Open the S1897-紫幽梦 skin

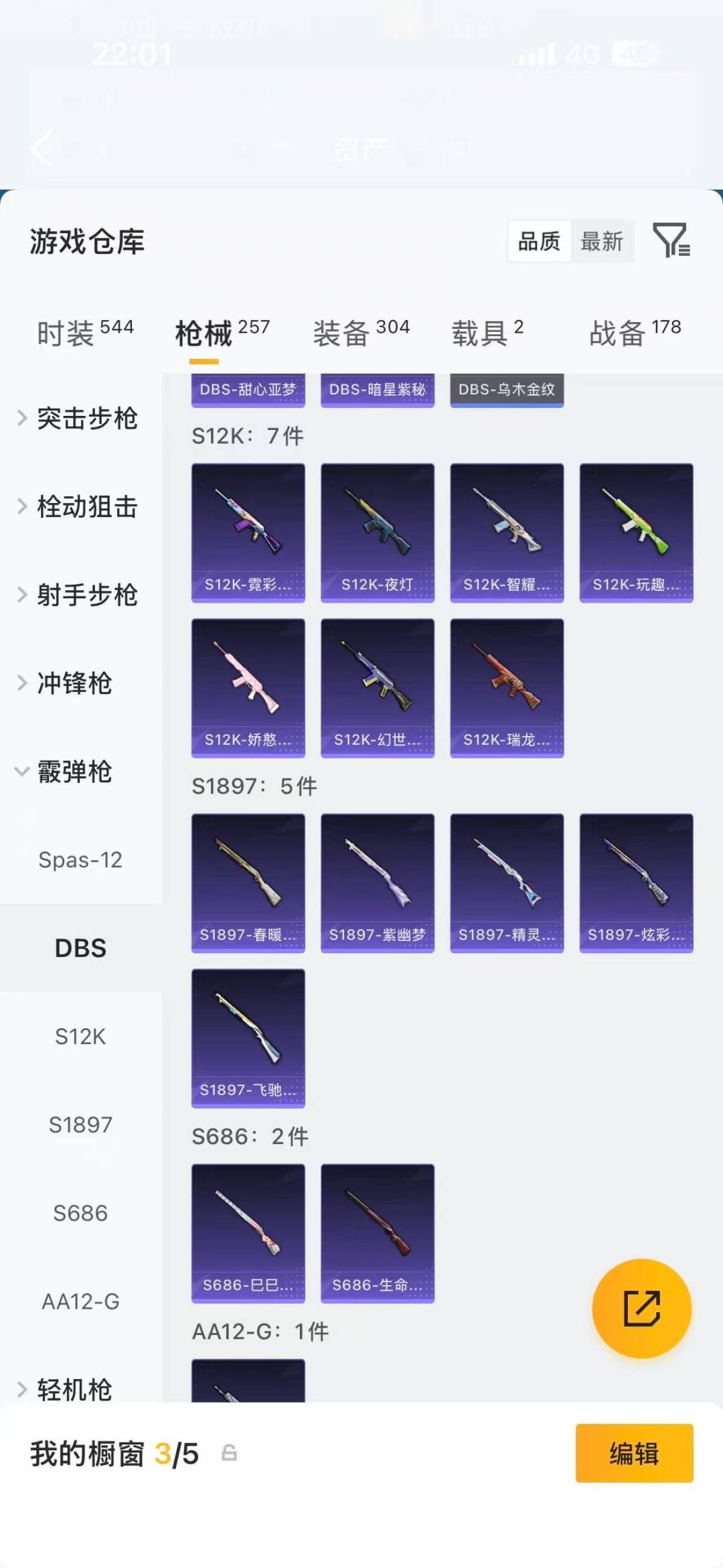click(377, 883)
